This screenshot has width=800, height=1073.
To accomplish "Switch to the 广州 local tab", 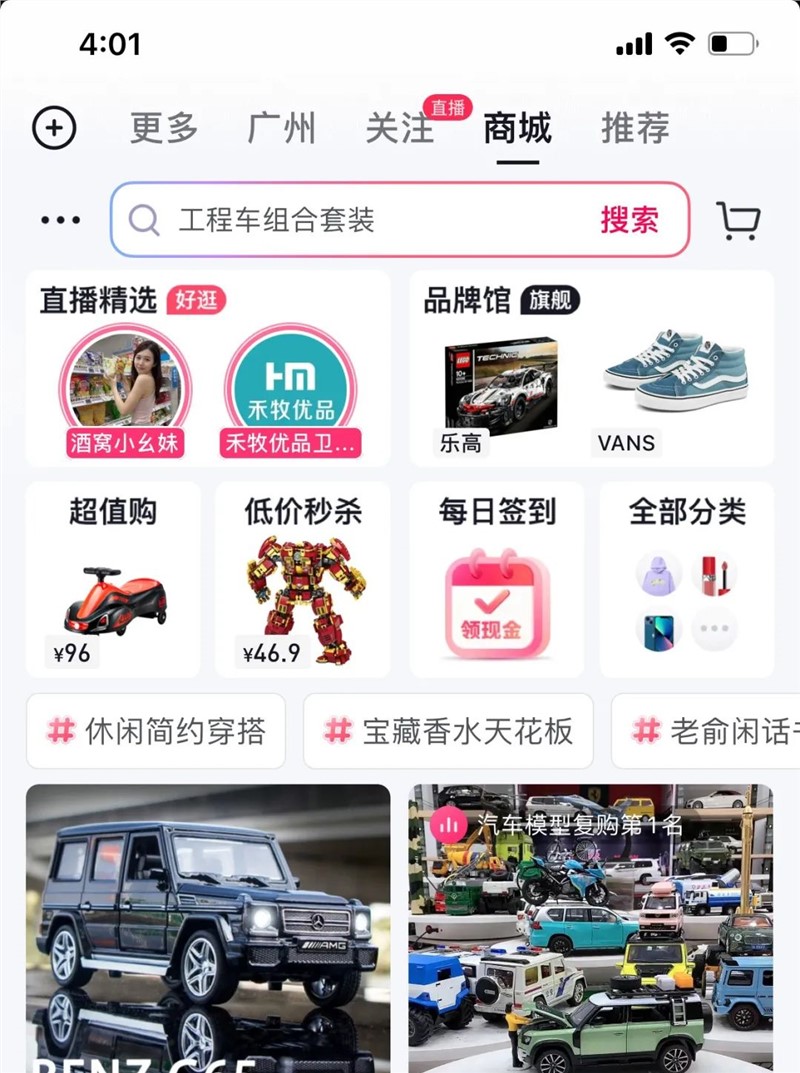I will point(283,128).
